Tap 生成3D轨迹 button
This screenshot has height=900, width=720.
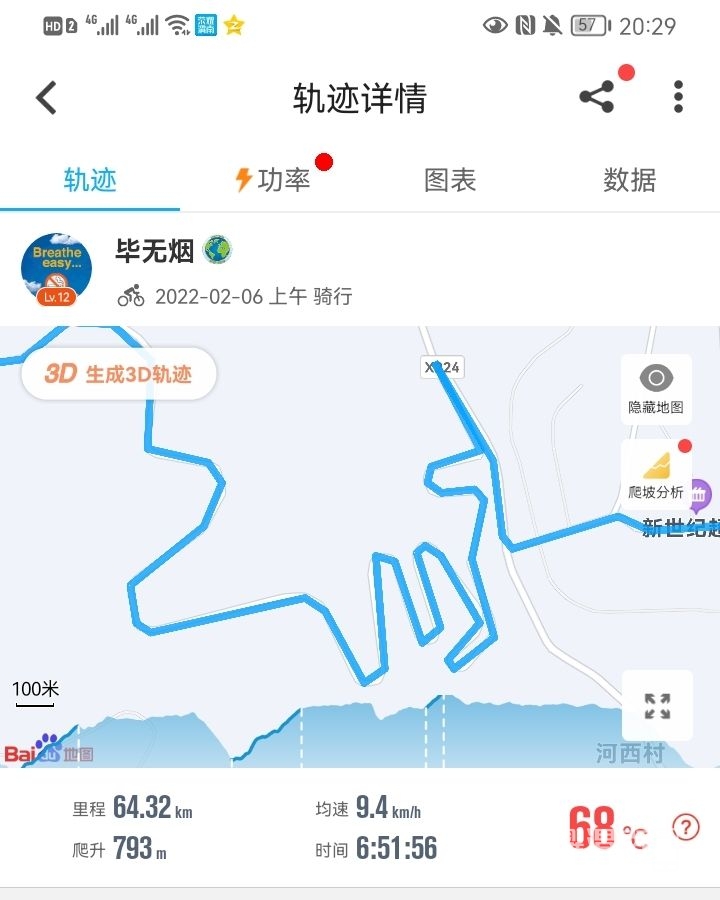point(119,374)
